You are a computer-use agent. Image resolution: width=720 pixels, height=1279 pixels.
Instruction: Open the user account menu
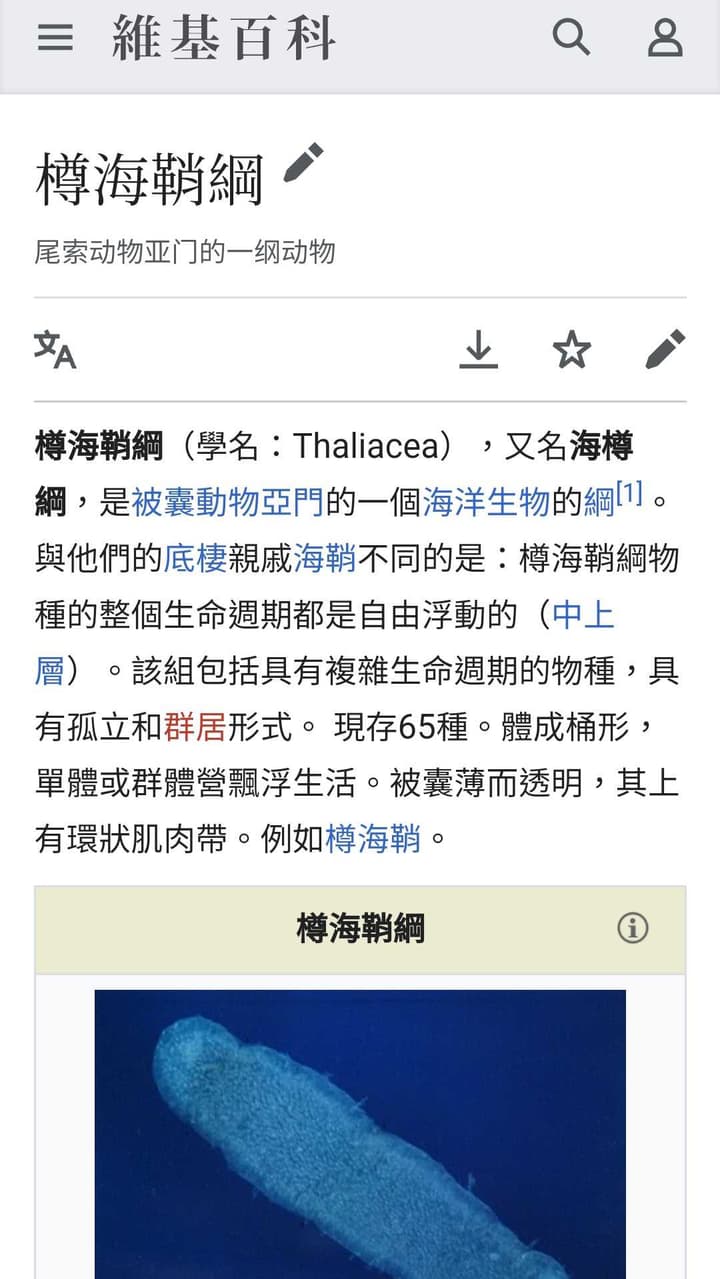(665, 38)
